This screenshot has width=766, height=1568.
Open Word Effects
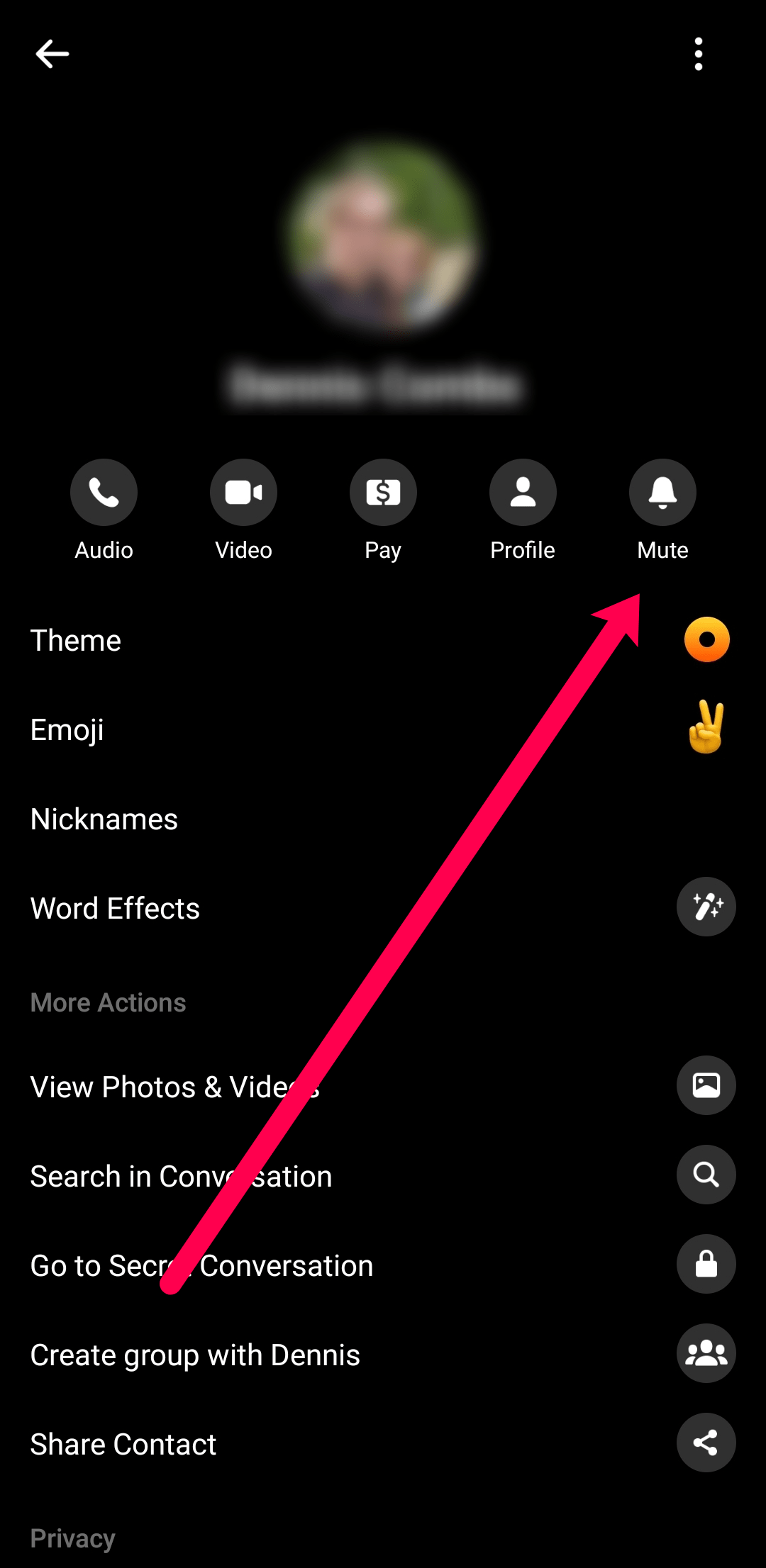click(x=115, y=909)
